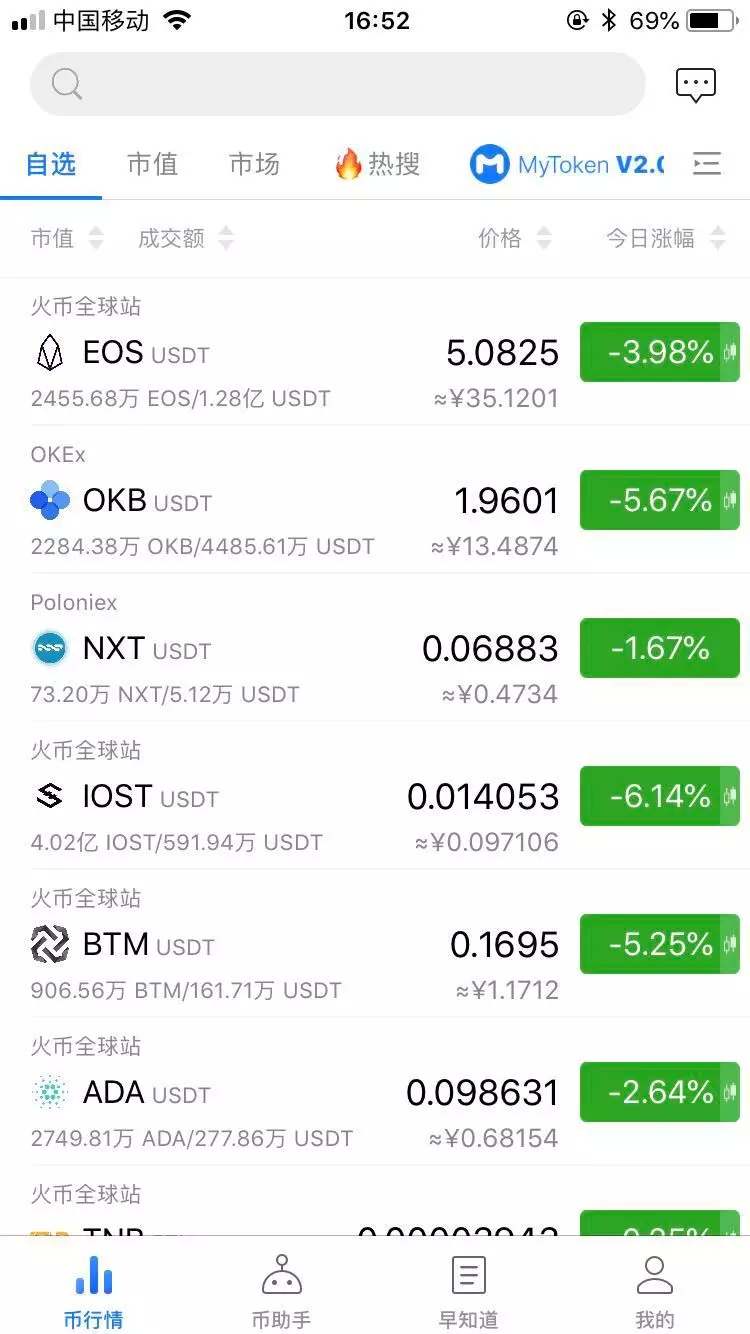750x1334 pixels.
Task: Open the messages chat bubble icon
Action: (696, 85)
